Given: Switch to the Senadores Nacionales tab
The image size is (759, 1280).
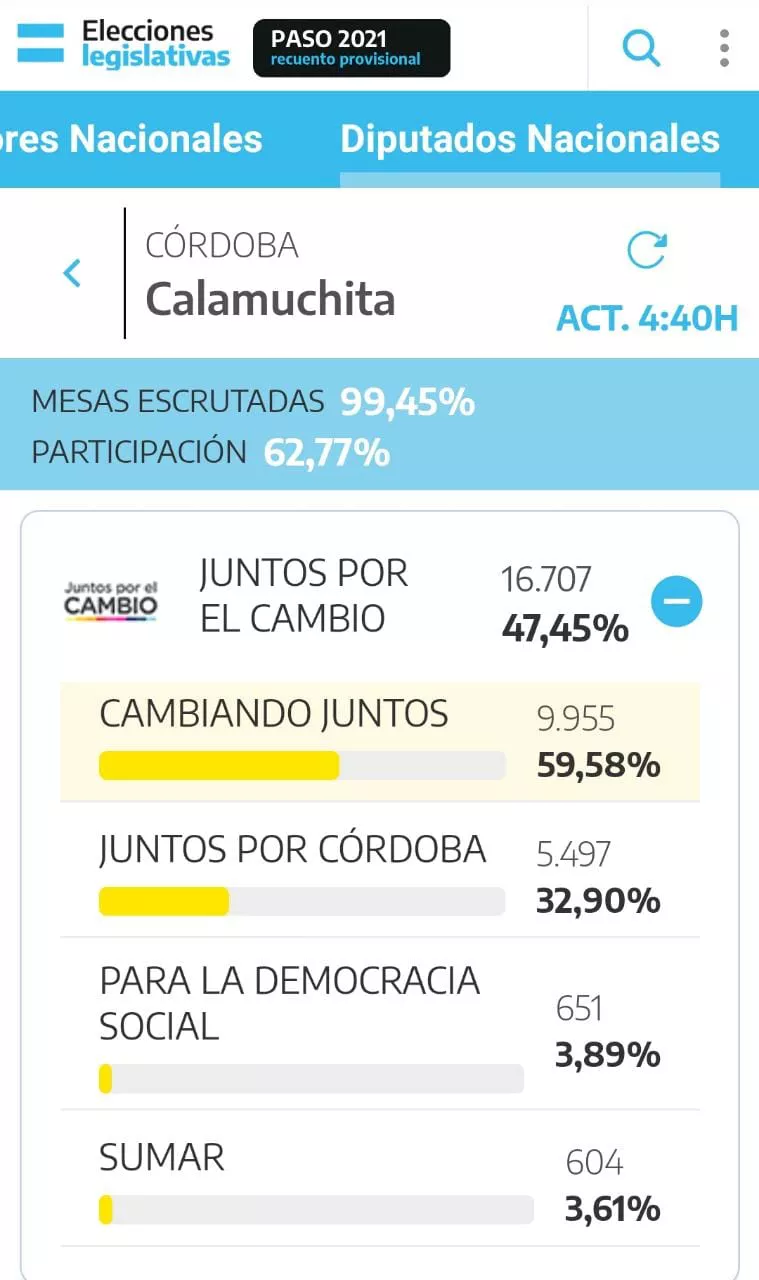Looking at the screenshot, I should (x=131, y=139).
